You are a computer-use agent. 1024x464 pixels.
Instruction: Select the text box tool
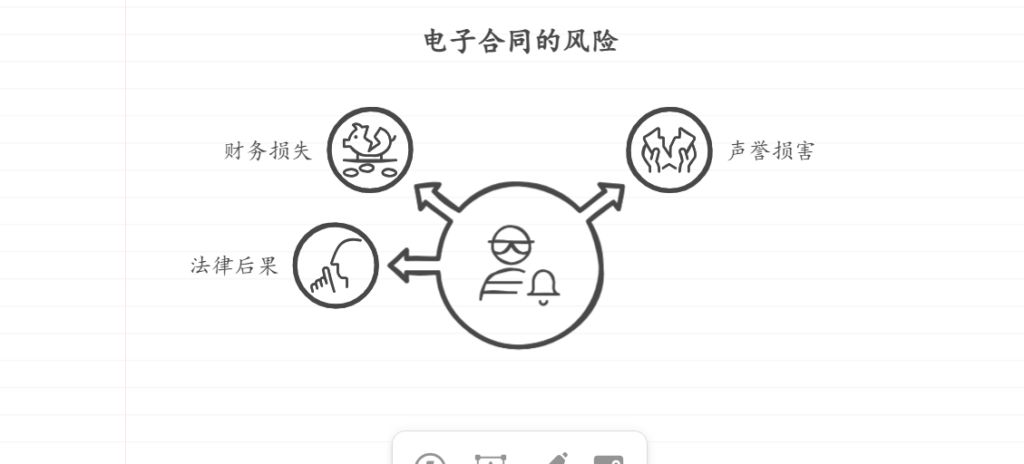pos(490,460)
